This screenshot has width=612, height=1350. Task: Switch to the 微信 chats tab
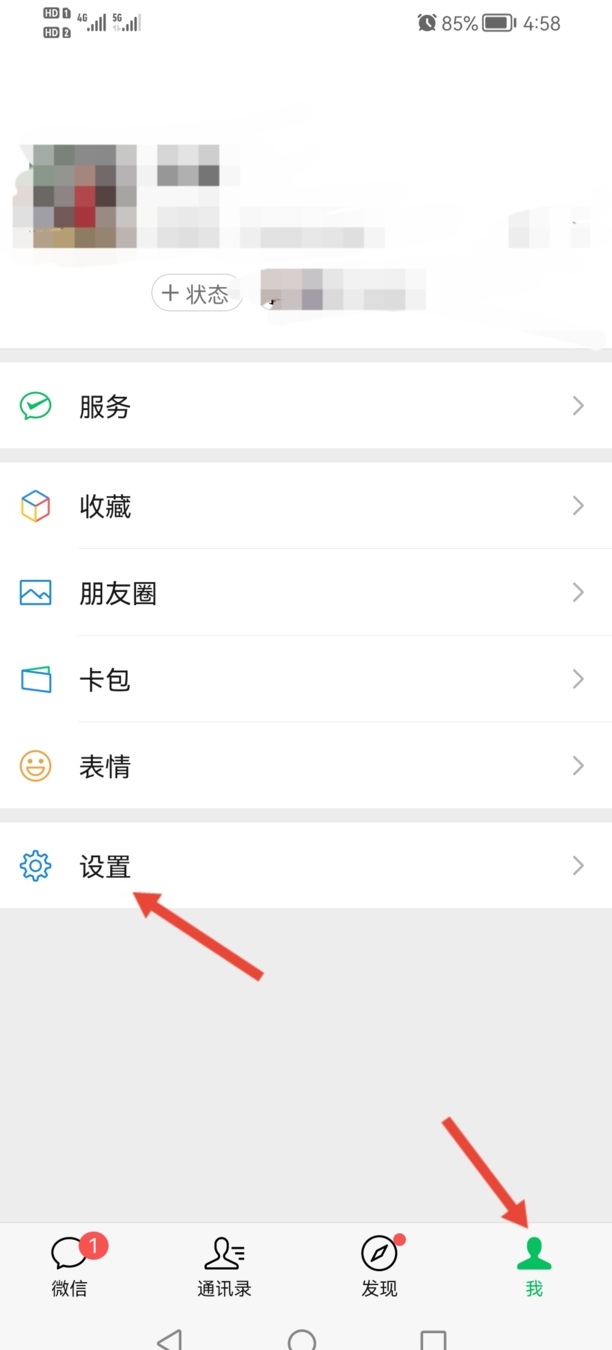(71, 1265)
